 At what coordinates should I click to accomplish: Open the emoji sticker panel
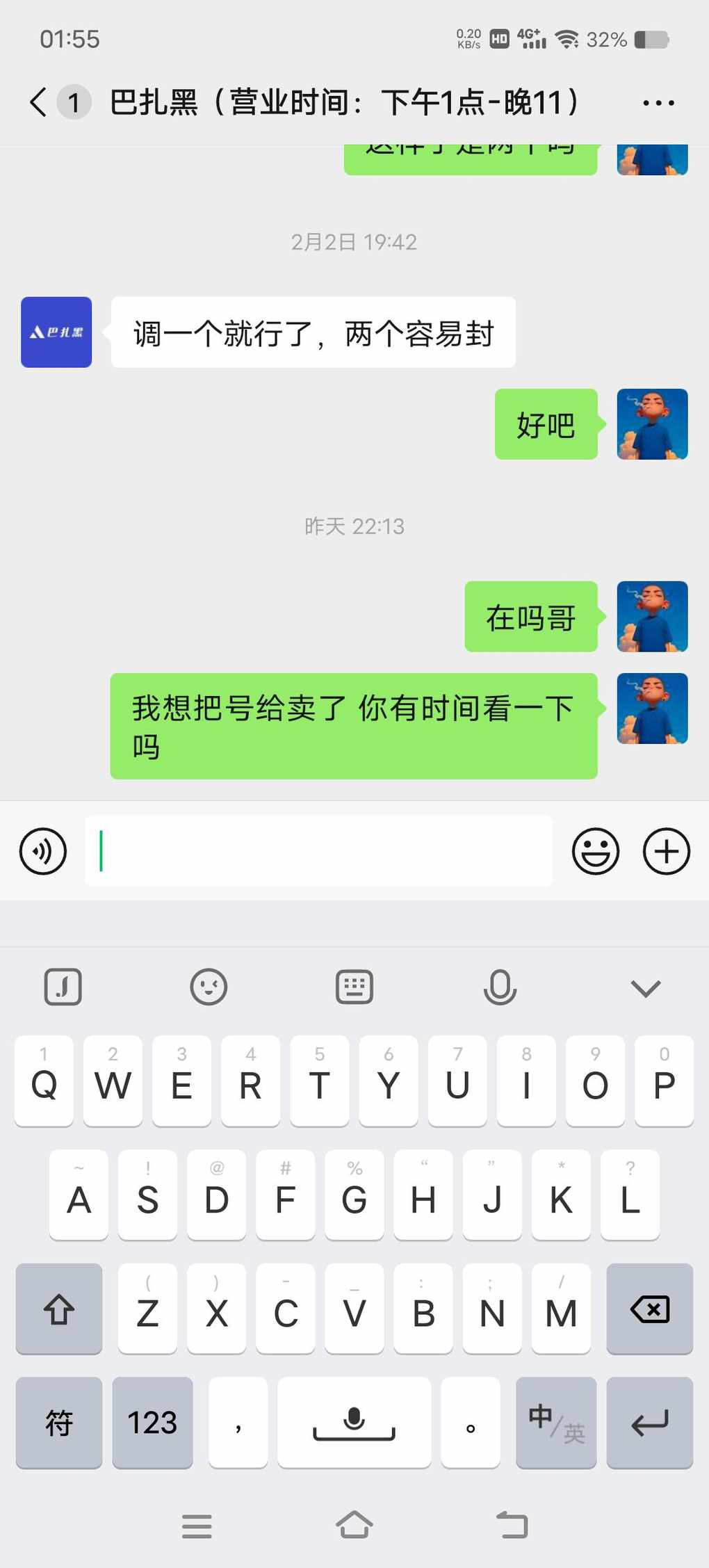pyautogui.click(x=595, y=850)
